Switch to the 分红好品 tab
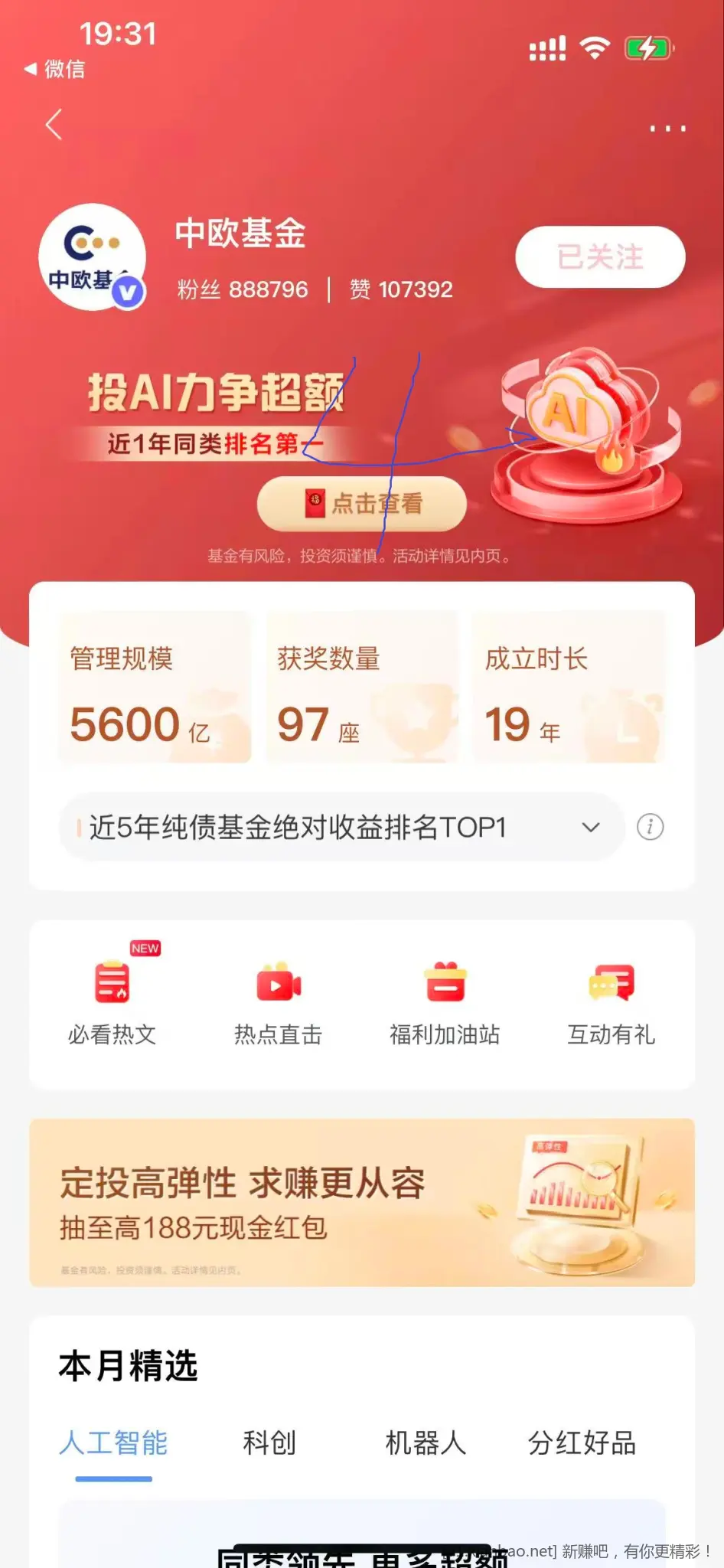The height and width of the screenshot is (1568, 724). 582,1443
